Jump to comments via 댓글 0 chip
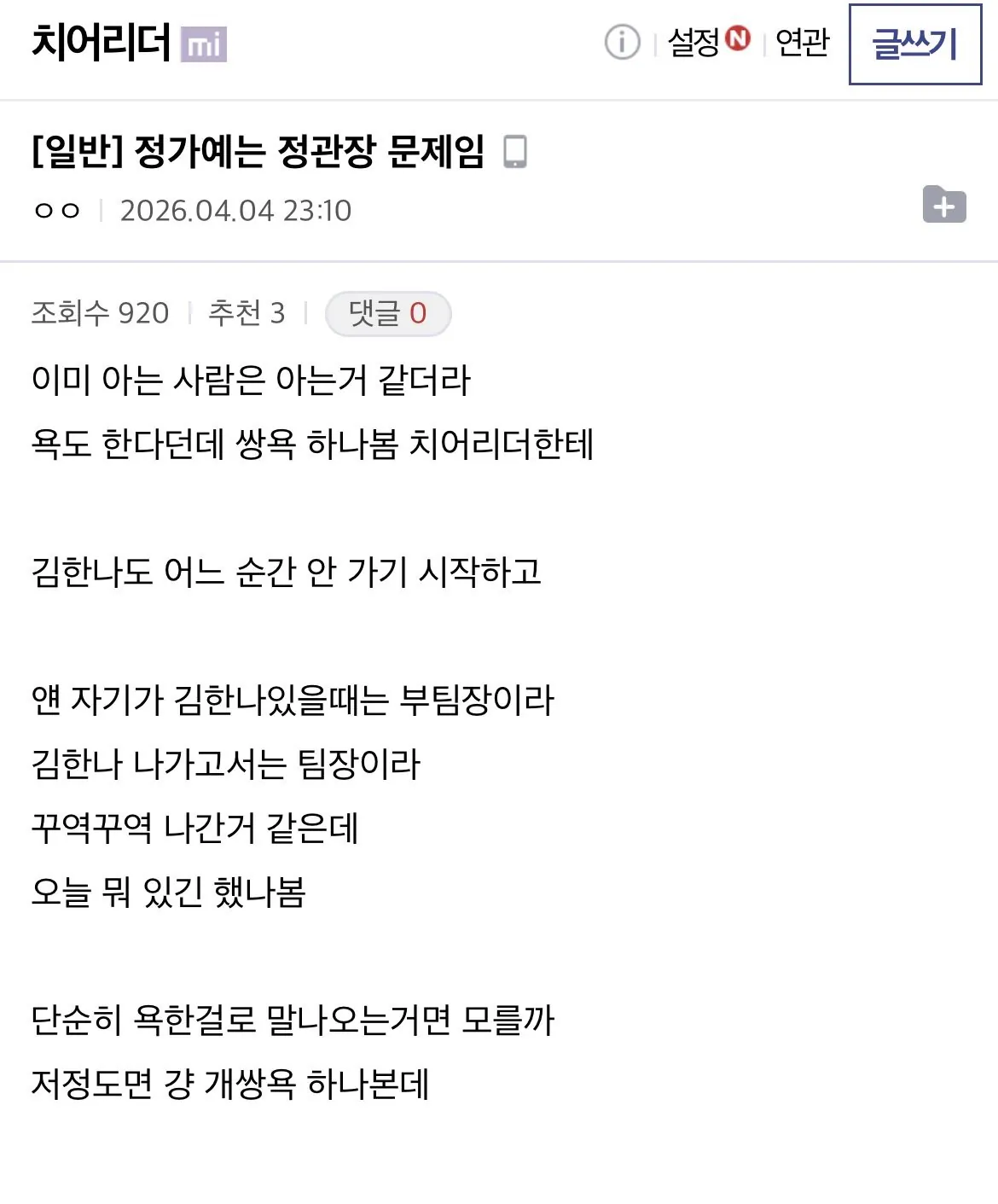The image size is (998, 1204). click(388, 313)
